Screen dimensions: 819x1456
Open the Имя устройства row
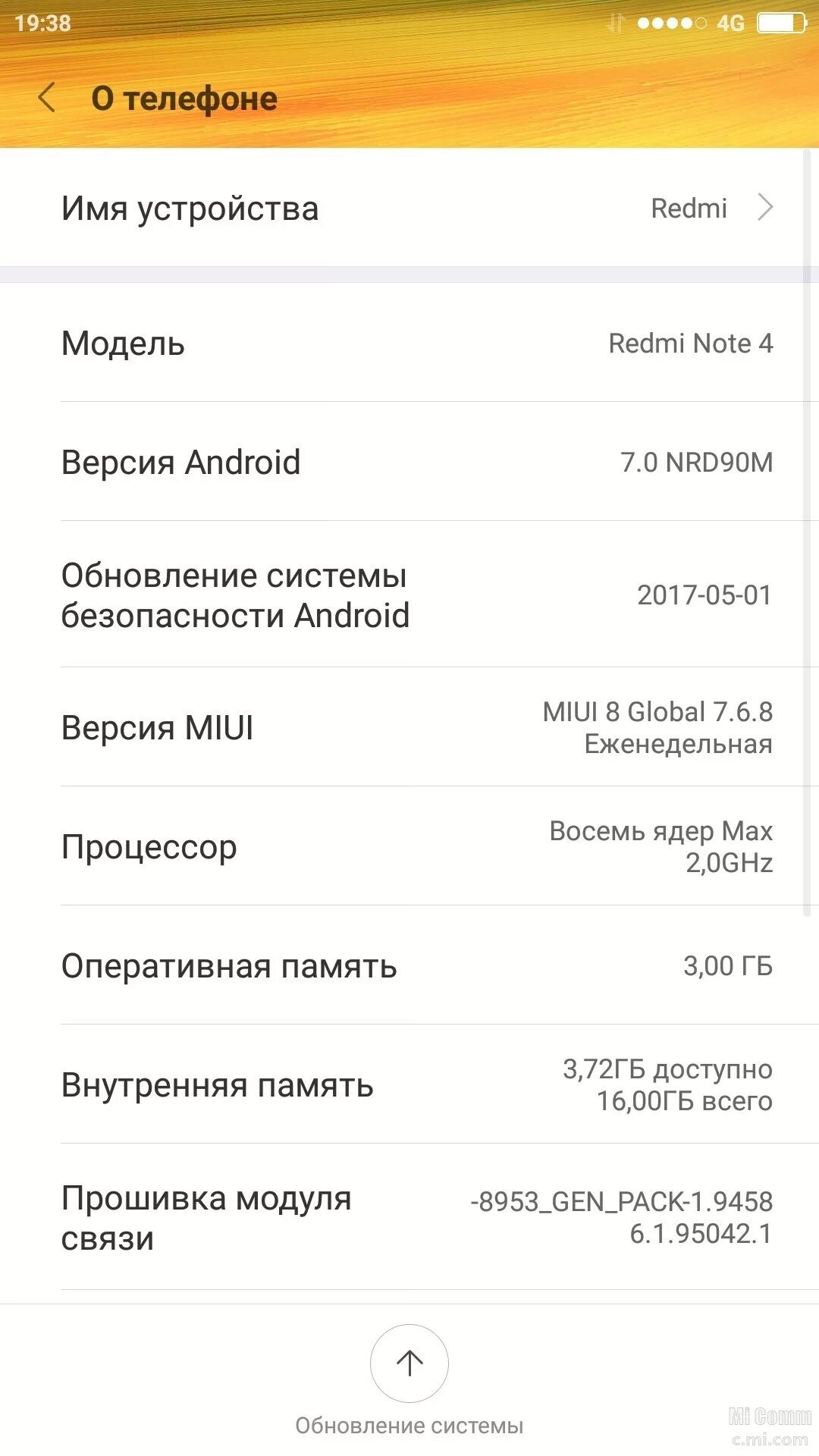pyautogui.click(x=409, y=208)
